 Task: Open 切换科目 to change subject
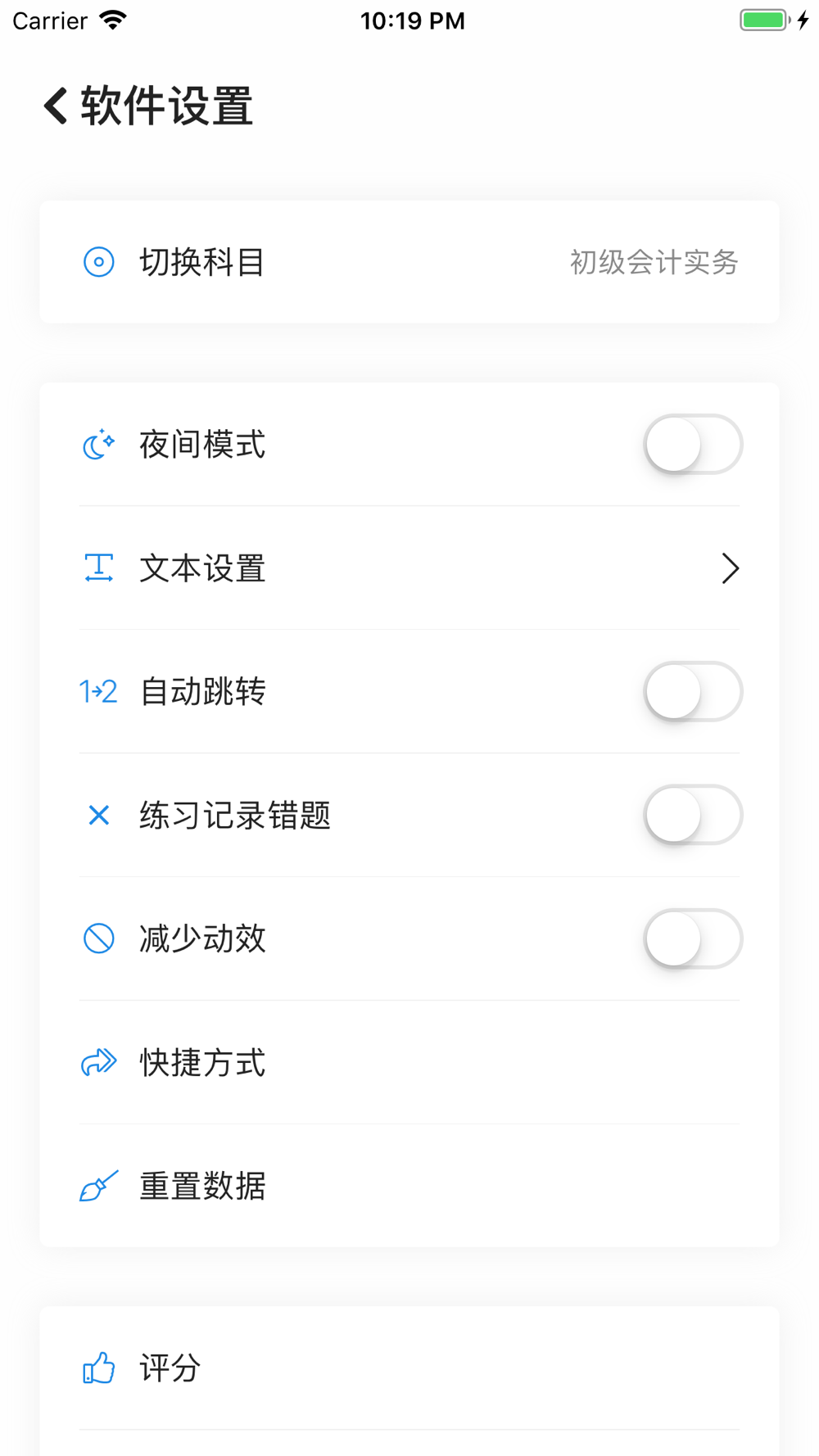click(409, 262)
